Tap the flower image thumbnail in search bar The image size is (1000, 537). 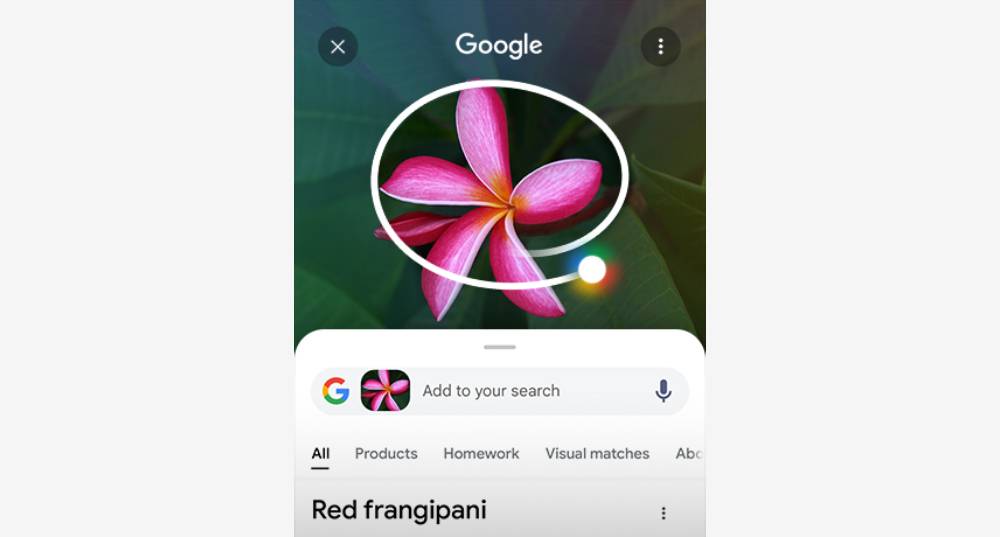[385, 391]
